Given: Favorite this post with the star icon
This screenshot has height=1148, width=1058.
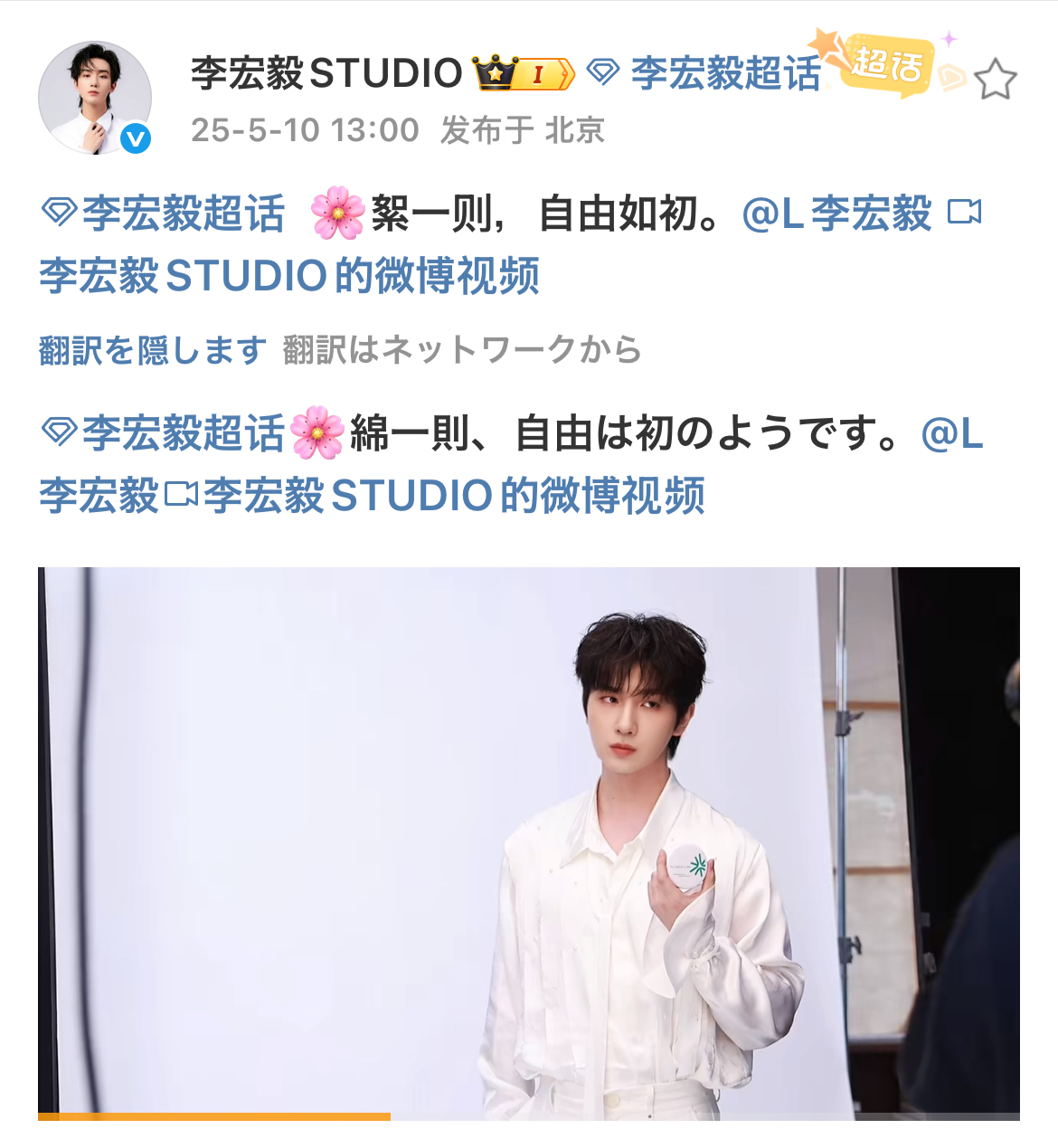Looking at the screenshot, I should (x=996, y=80).
